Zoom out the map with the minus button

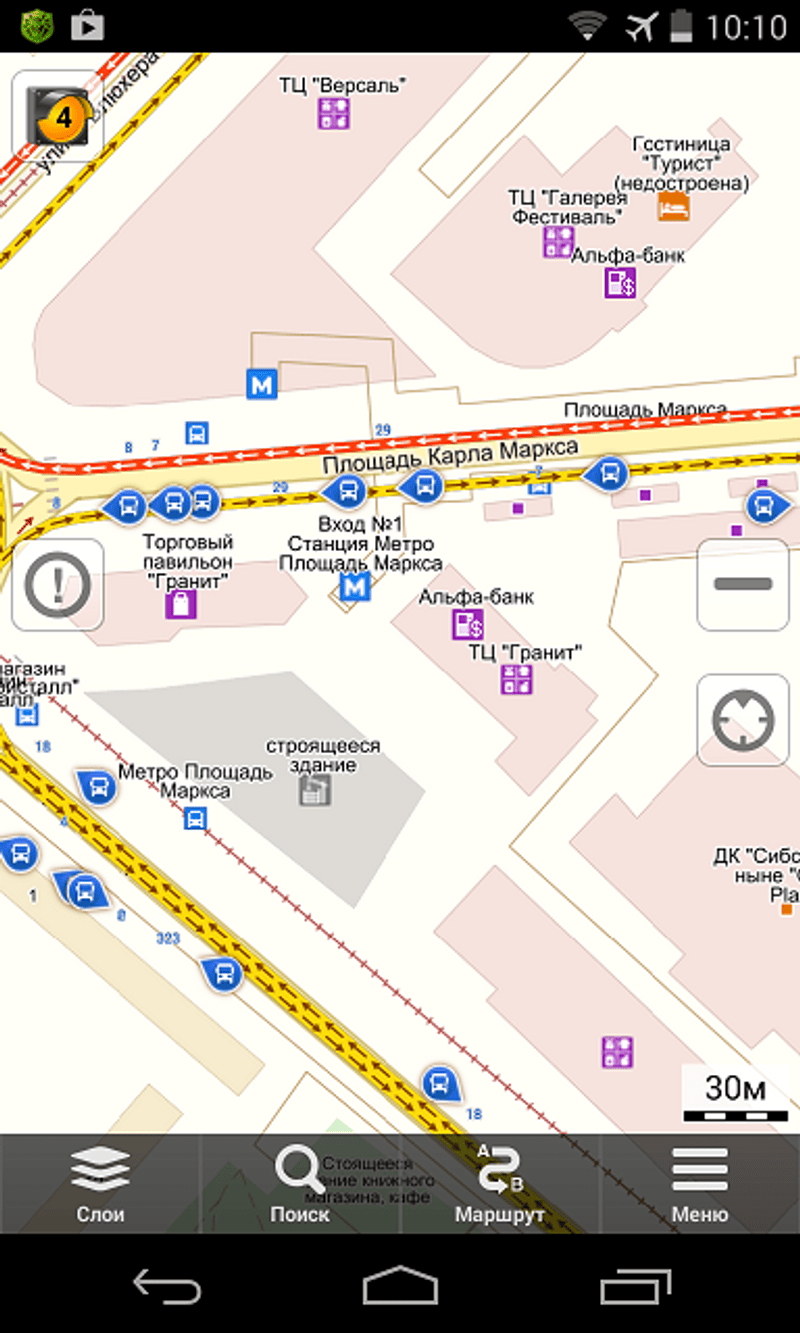click(742, 585)
